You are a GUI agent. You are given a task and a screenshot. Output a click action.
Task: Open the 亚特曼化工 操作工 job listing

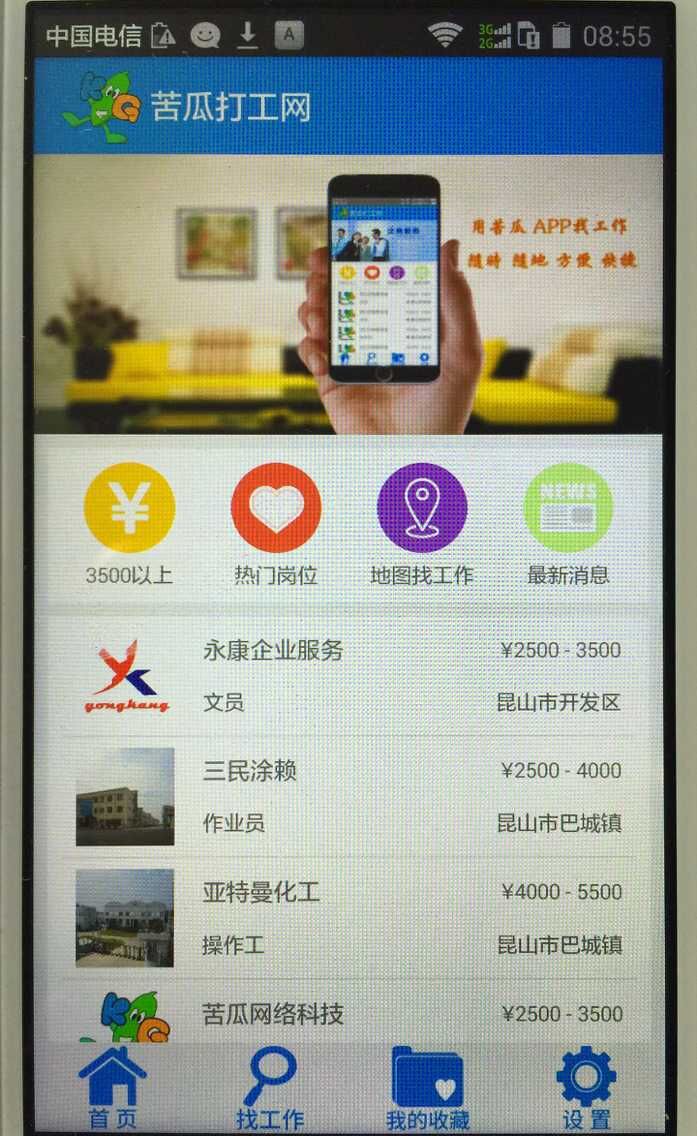(x=348, y=918)
